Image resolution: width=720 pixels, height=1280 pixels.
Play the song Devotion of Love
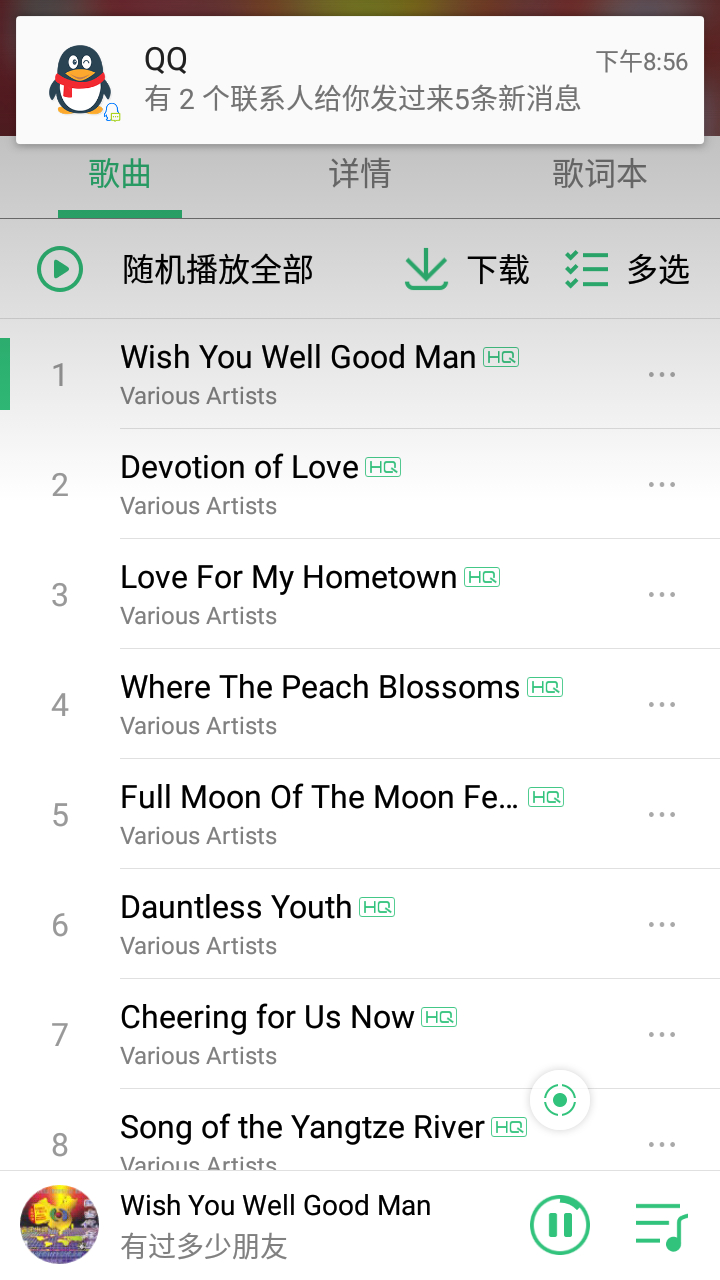[300, 484]
